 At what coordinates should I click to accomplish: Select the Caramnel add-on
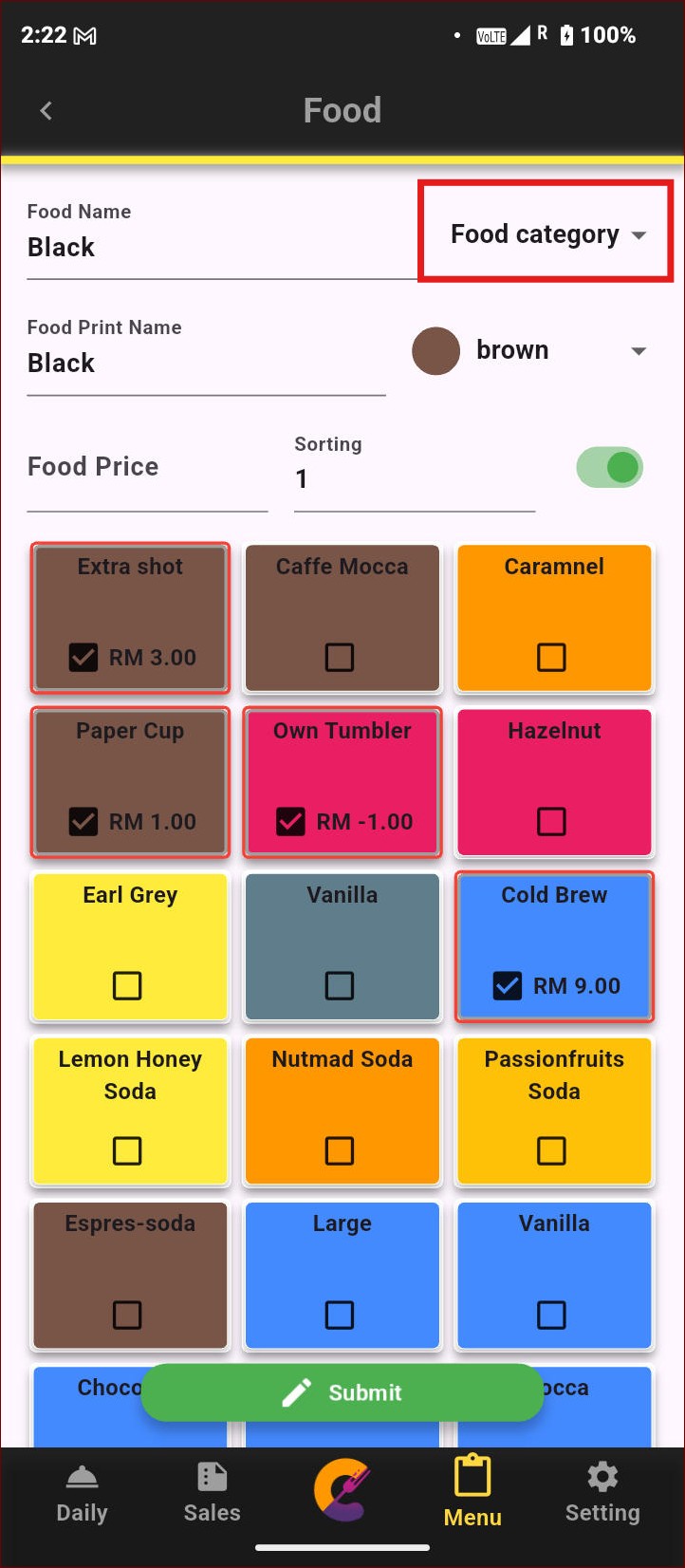click(x=551, y=657)
